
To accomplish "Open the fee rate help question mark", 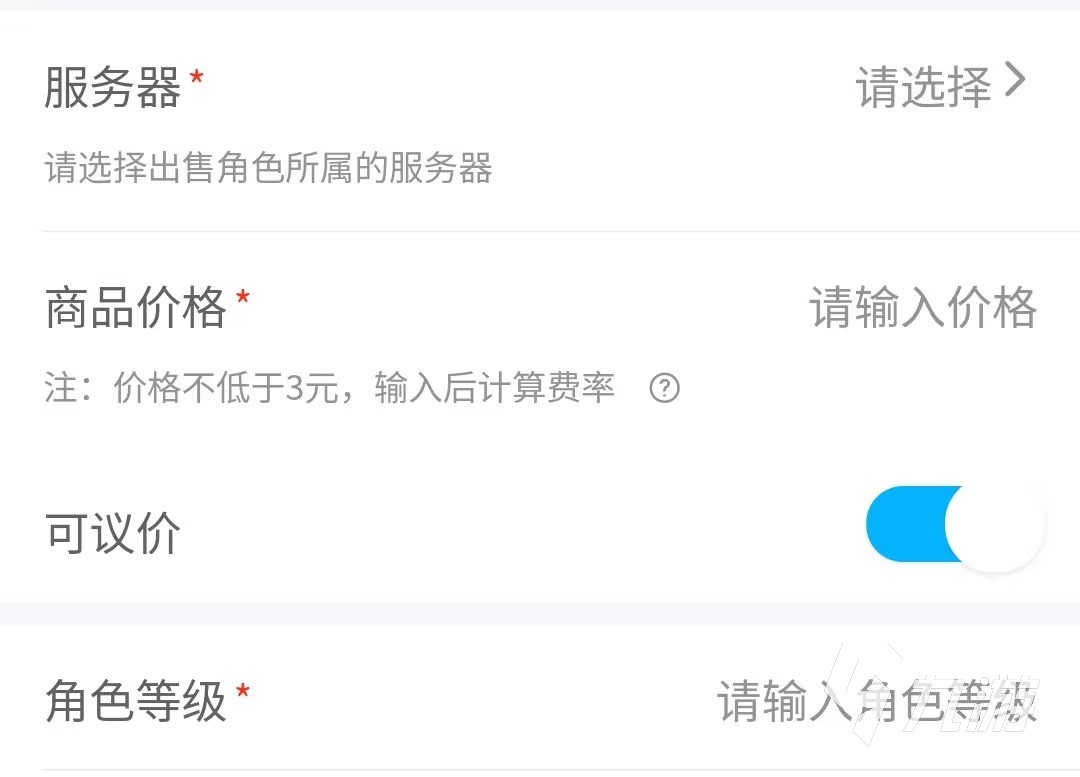I will [x=665, y=388].
